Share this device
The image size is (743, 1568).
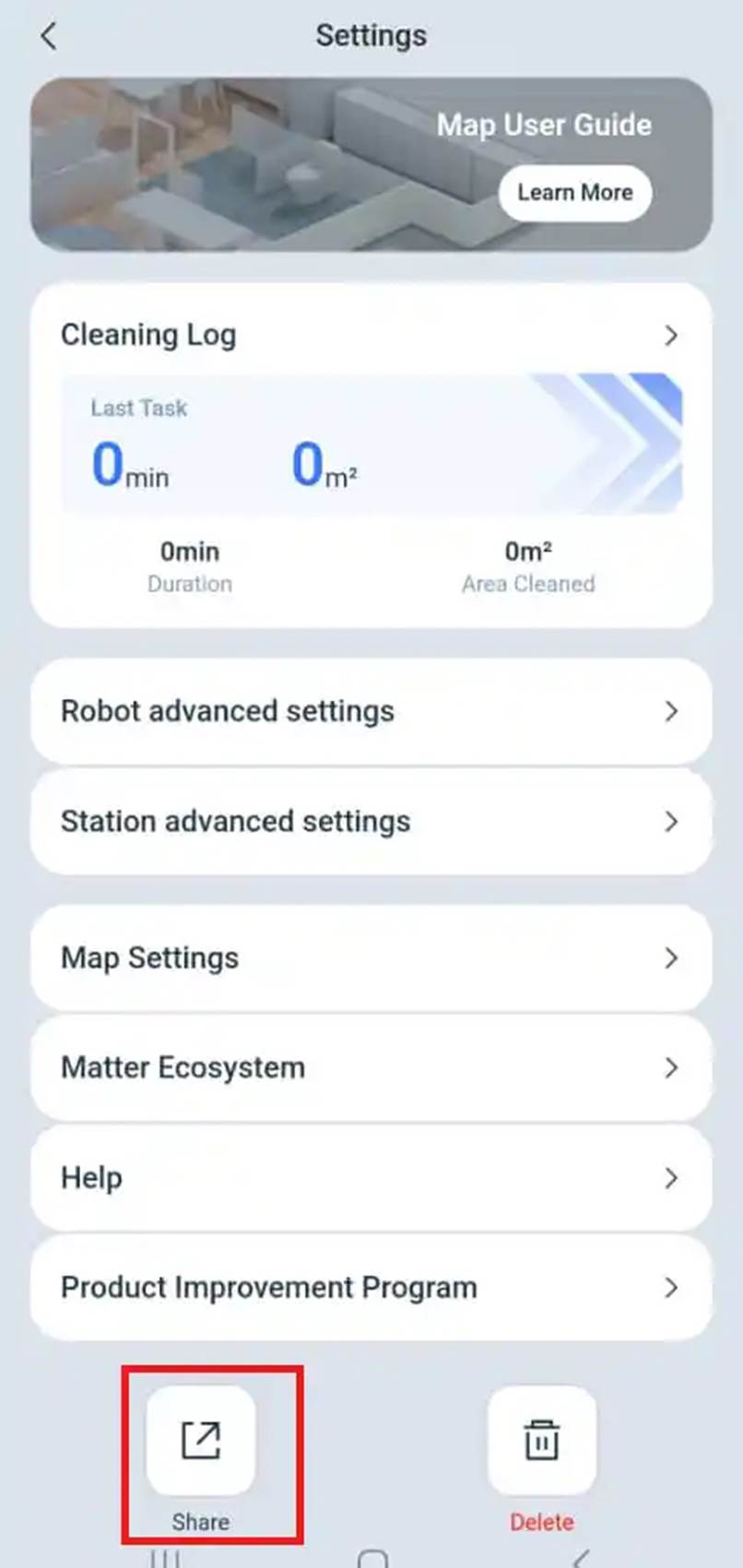(x=201, y=1442)
